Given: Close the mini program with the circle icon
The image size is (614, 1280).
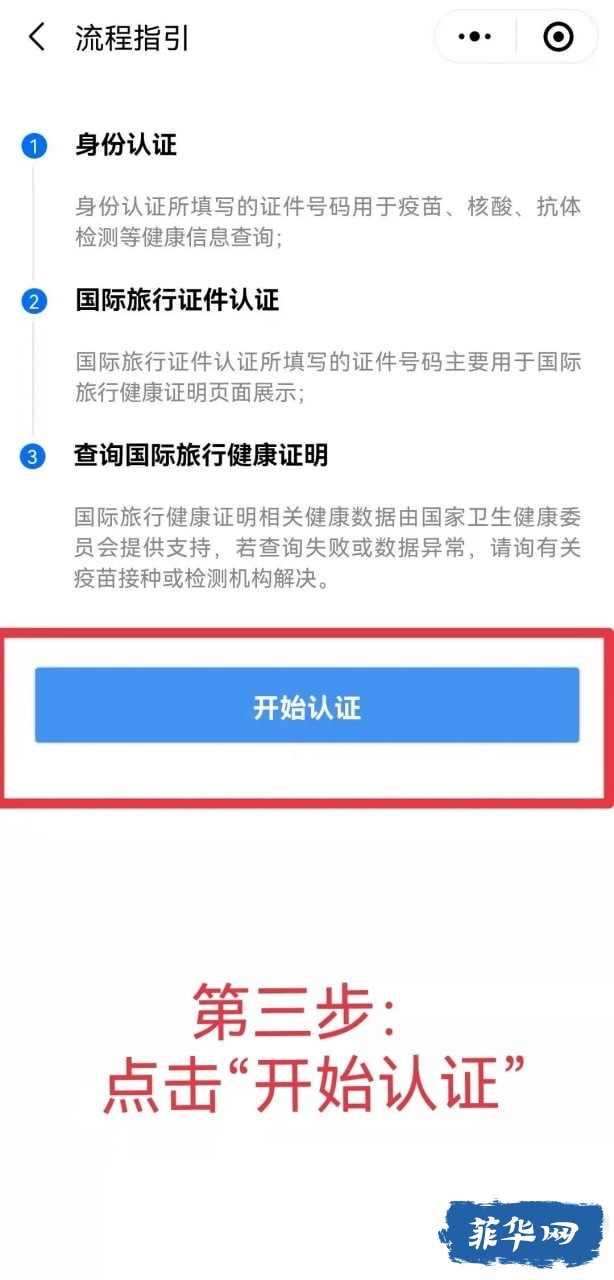Looking at the screenshot, I should point(557,37).
